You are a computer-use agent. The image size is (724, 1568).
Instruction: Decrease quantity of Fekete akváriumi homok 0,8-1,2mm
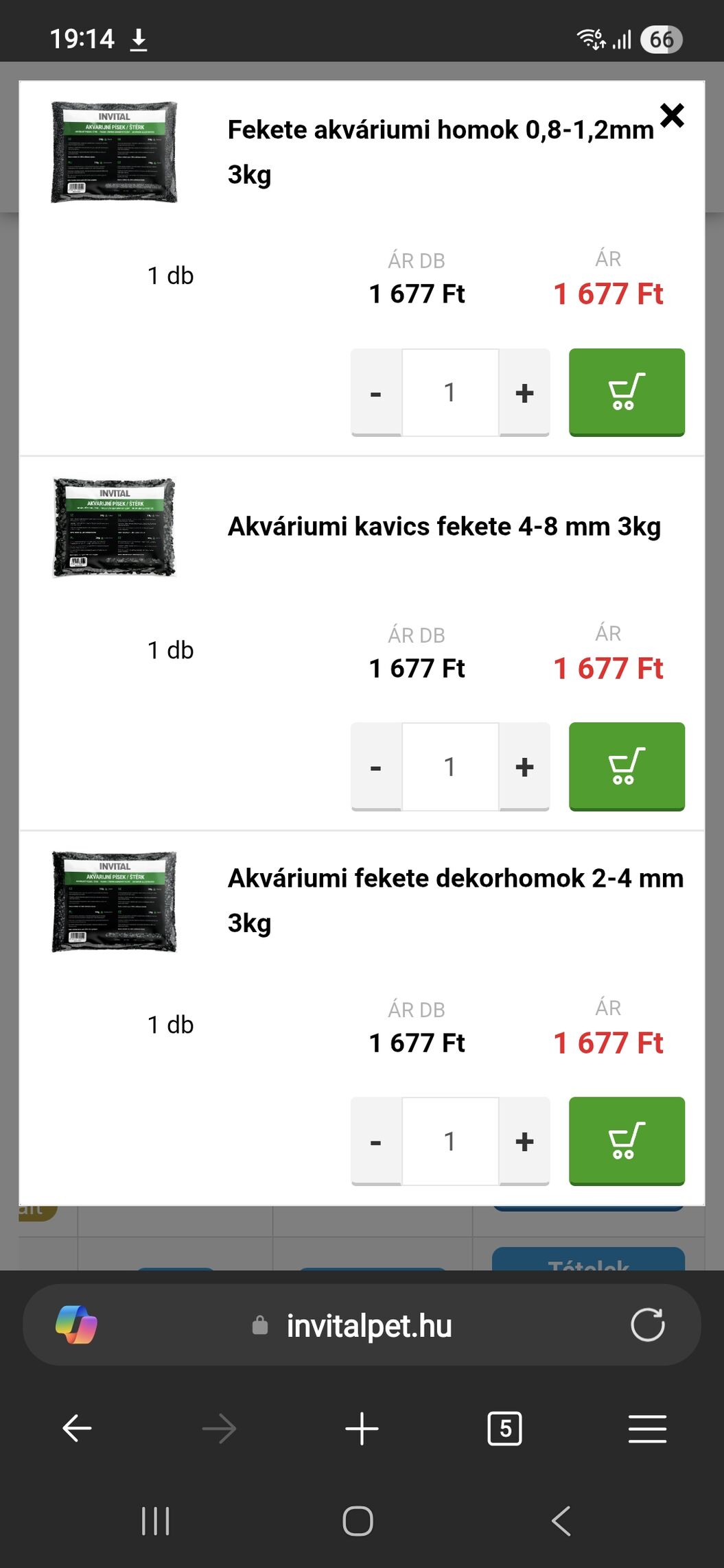point(376,392)
